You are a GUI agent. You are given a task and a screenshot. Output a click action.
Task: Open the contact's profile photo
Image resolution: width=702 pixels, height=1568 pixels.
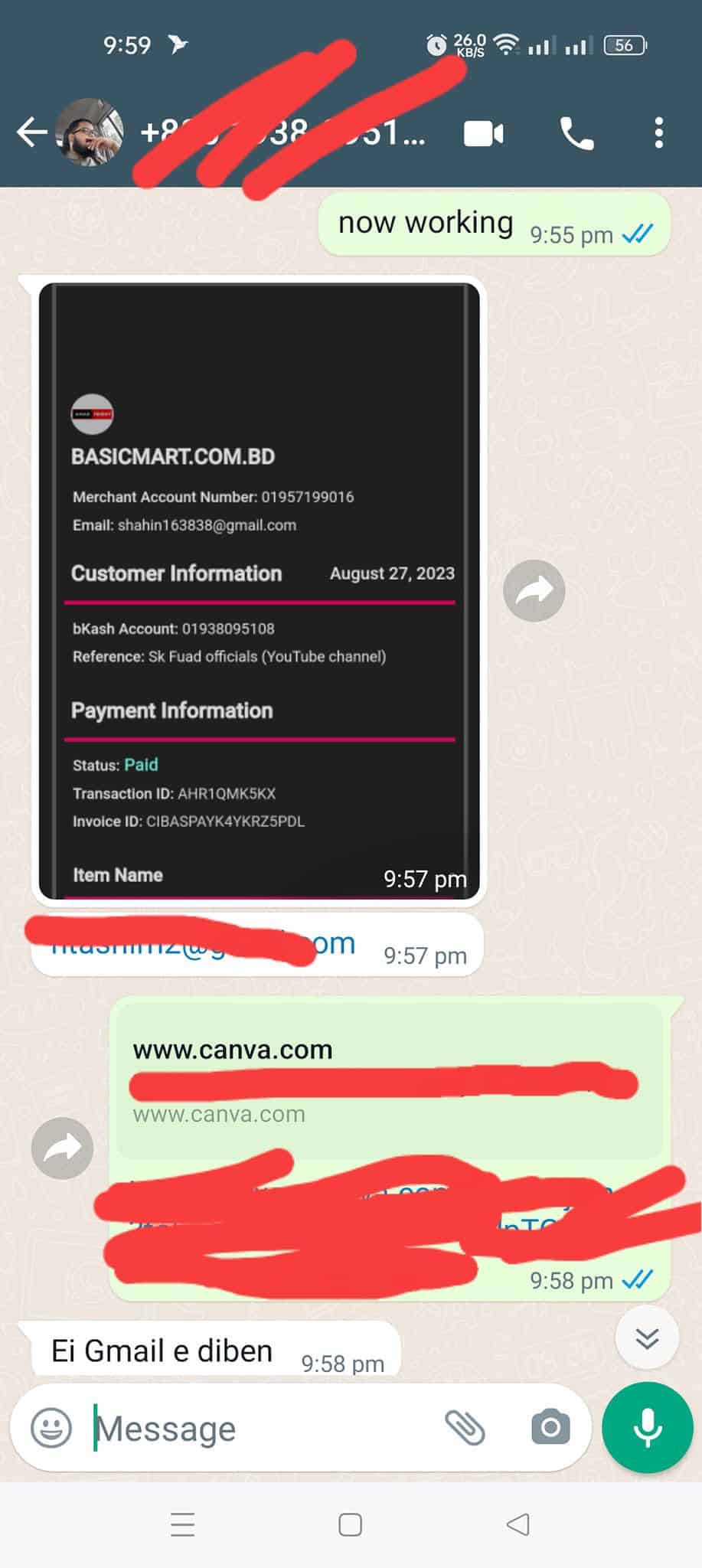[90, 132]
